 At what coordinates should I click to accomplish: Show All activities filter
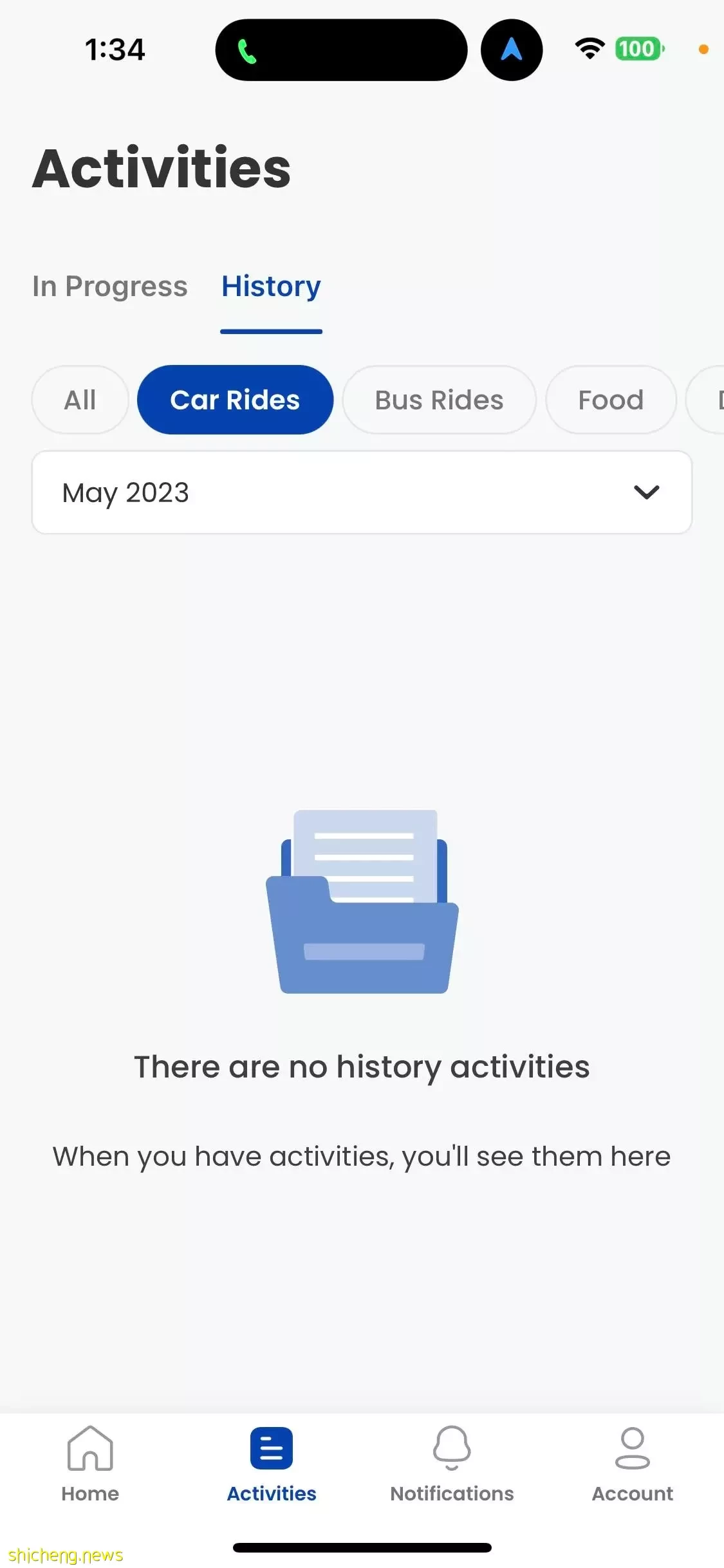click(x=80, y=400)
